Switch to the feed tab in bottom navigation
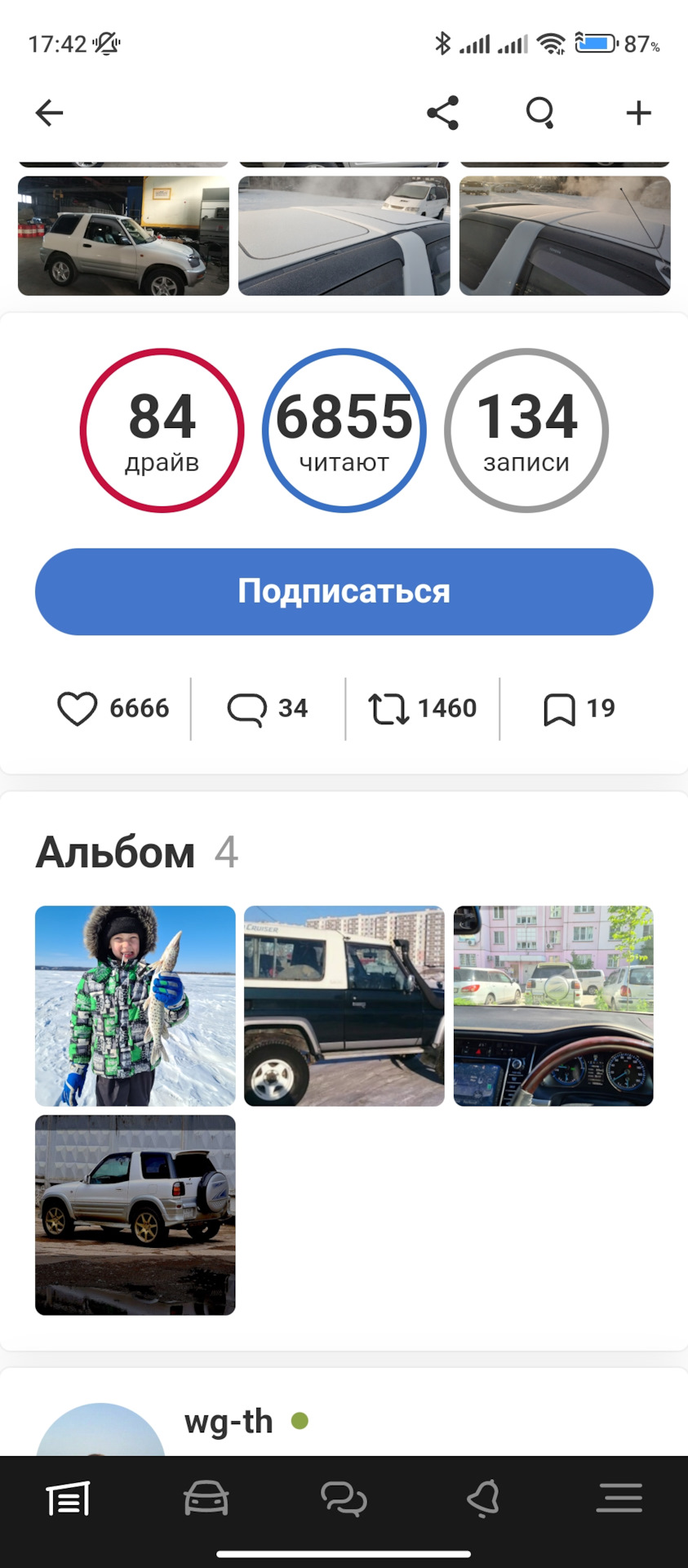 (x=69, y=1499)
